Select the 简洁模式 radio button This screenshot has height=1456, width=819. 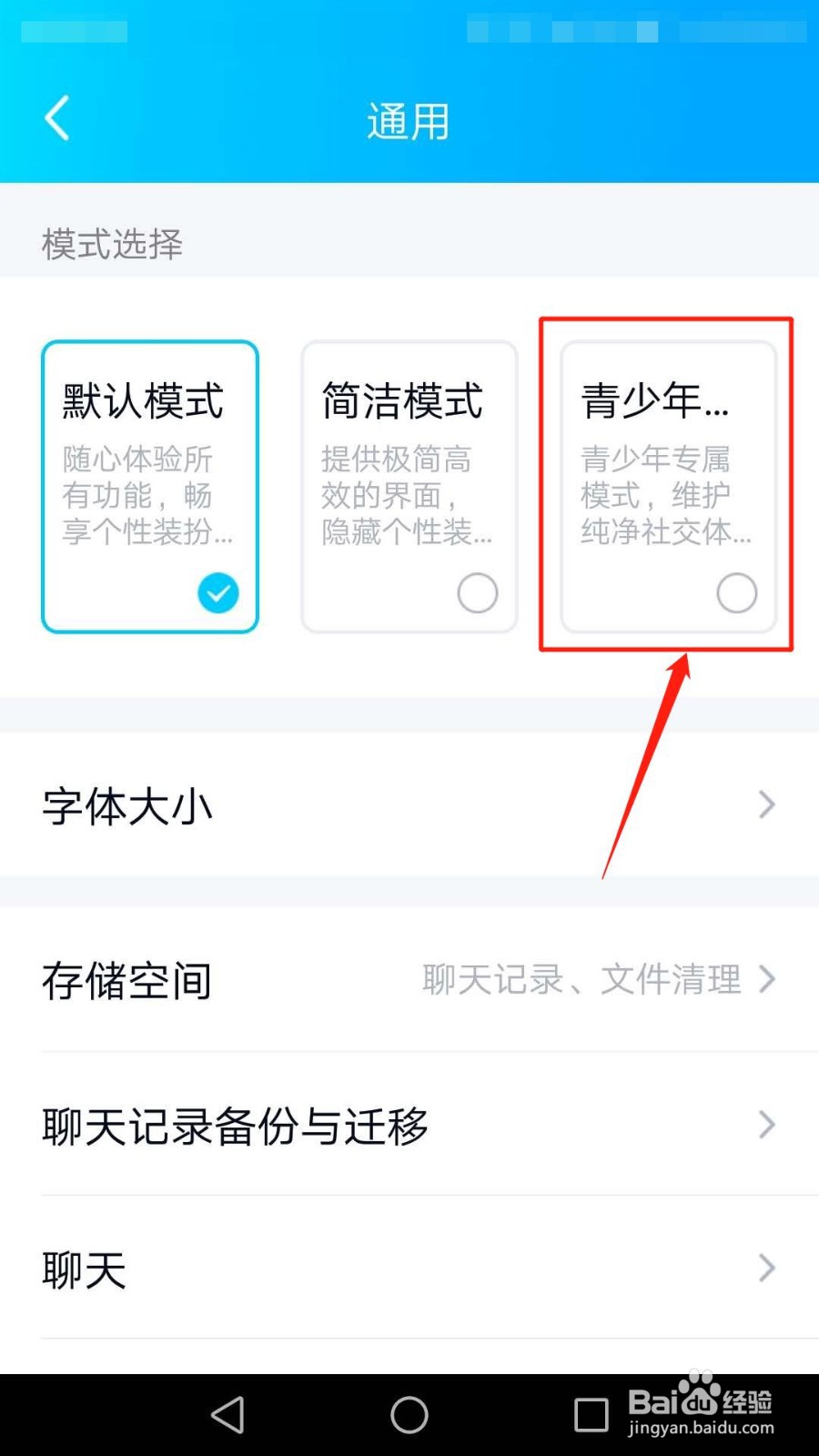477,592
